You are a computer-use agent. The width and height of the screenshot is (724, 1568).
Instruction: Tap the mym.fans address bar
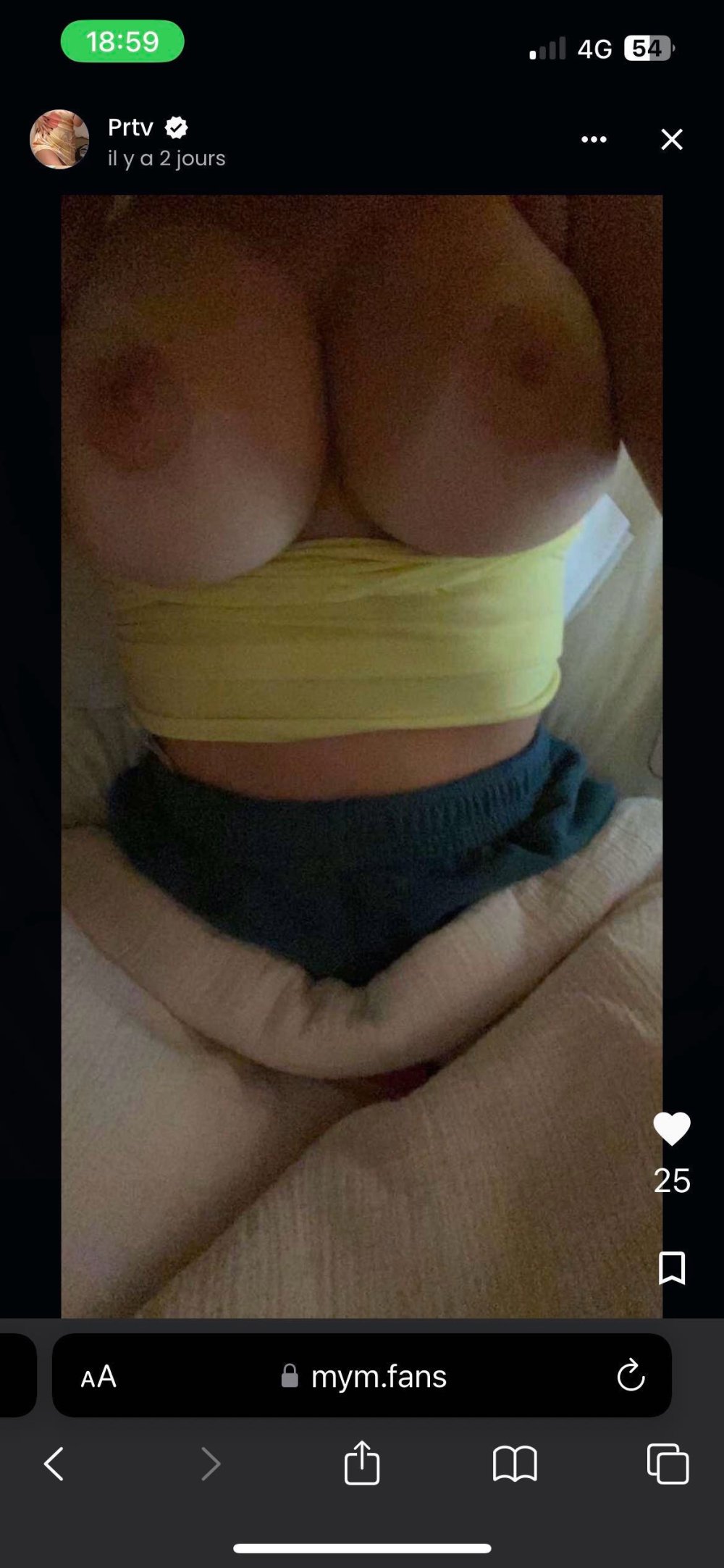pos(364,1376)
